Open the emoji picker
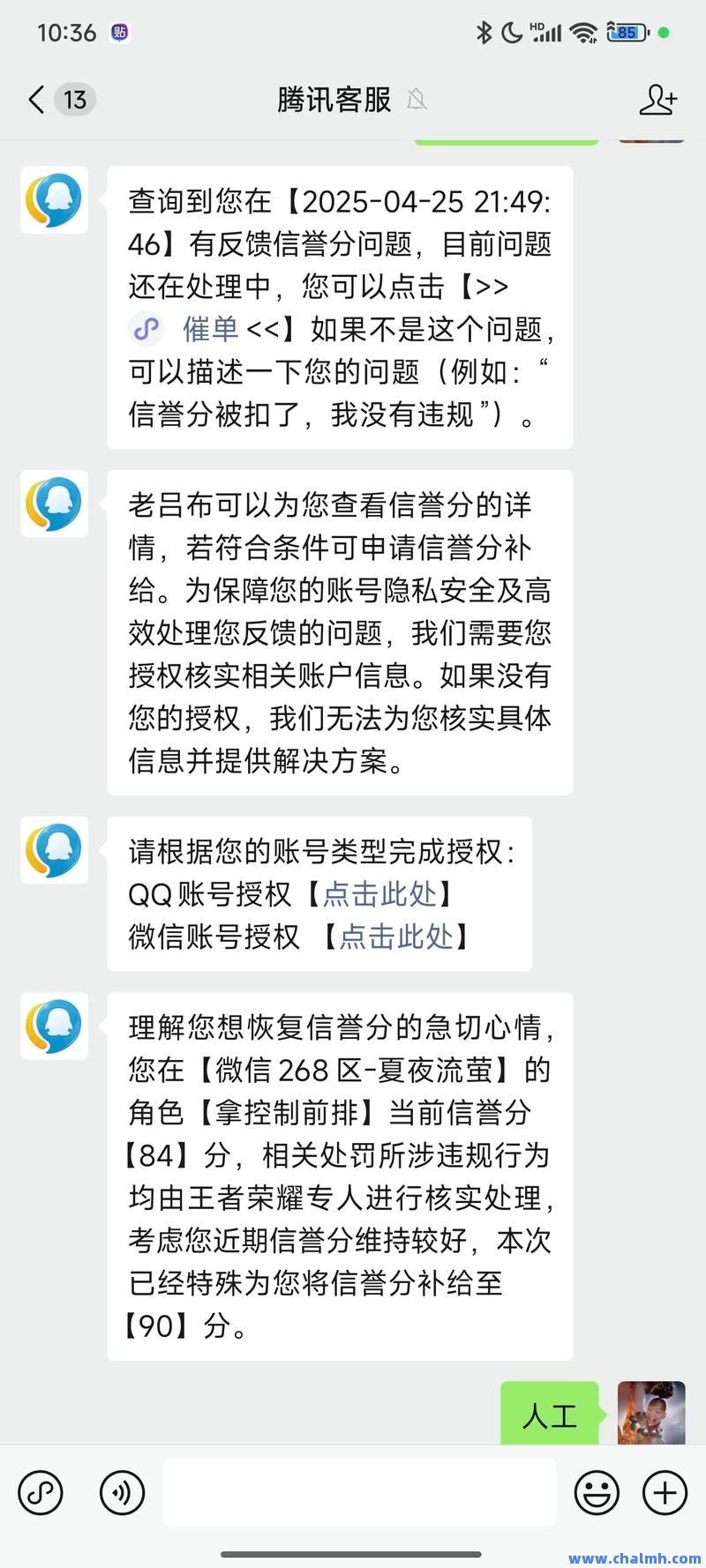 click(x=597, y=1493)
